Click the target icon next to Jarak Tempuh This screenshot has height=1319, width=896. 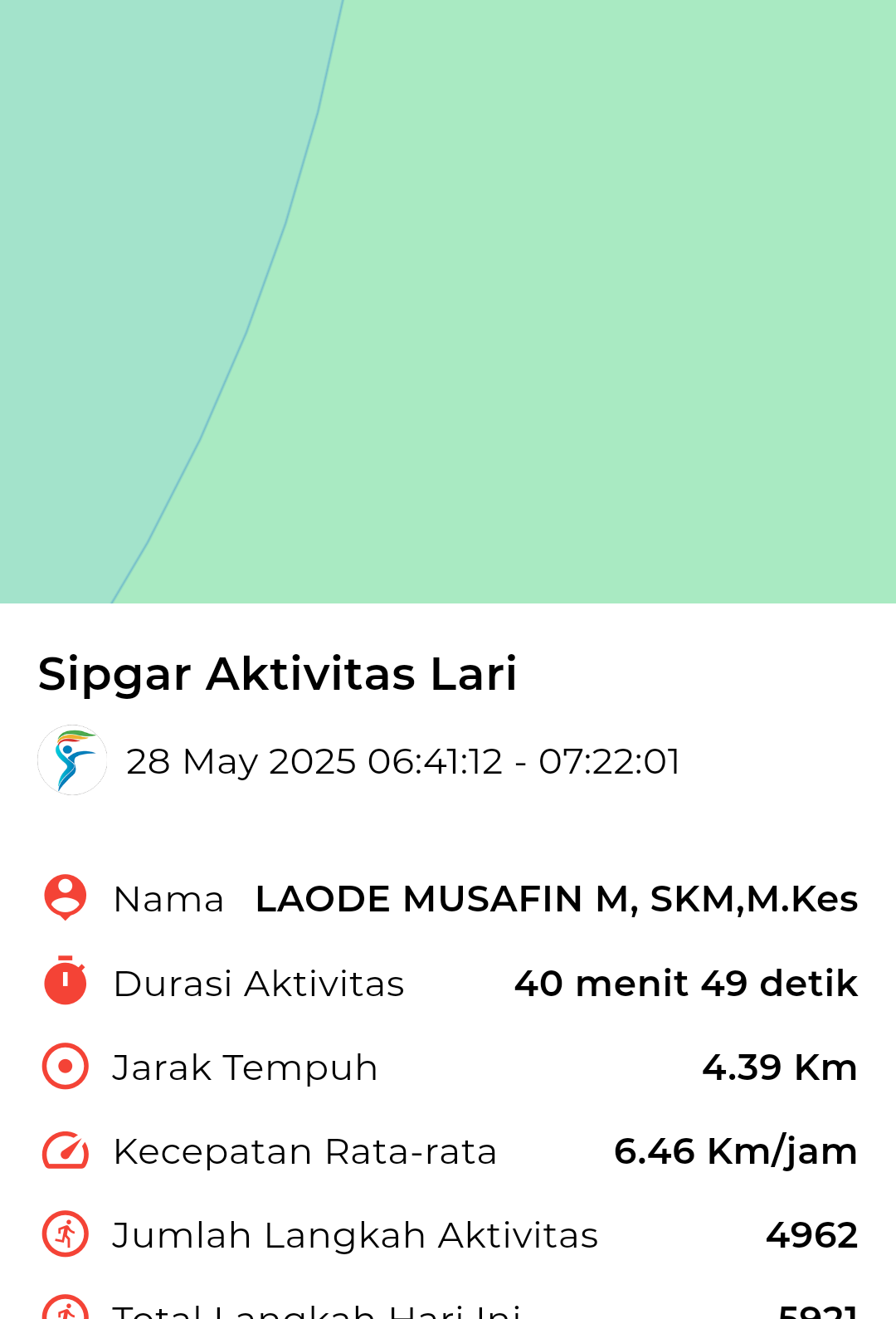pyautogui.click(x=65, y=1066)
